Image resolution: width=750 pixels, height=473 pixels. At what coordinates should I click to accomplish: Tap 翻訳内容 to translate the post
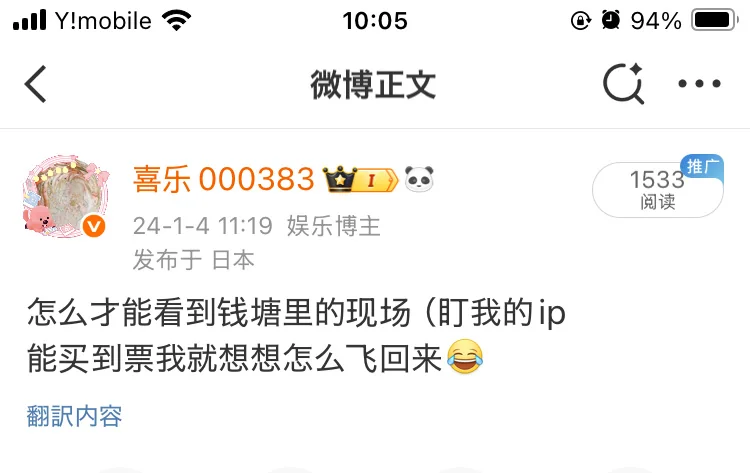75,415
